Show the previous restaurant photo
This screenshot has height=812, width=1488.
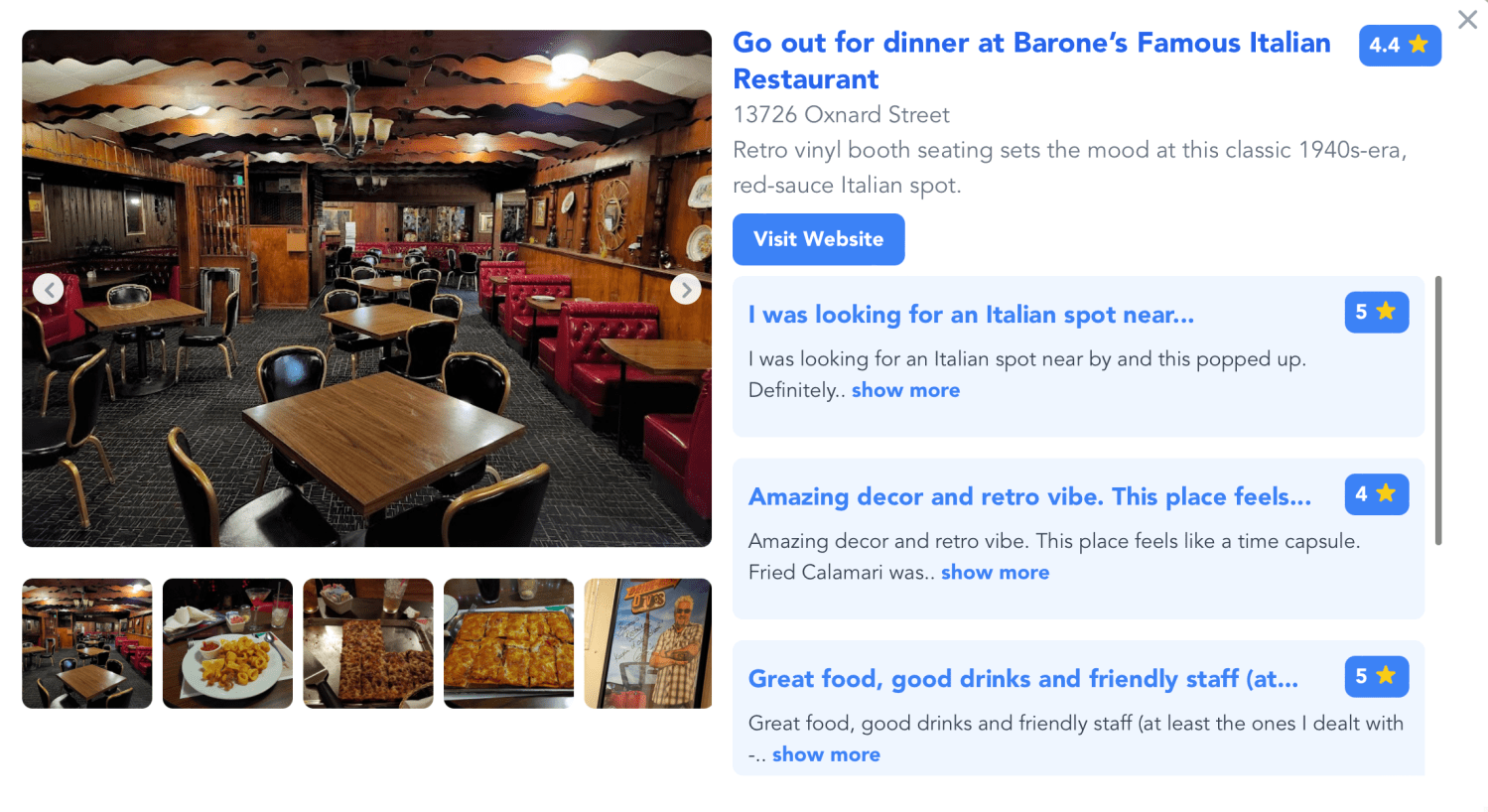(x=48, y=289)
